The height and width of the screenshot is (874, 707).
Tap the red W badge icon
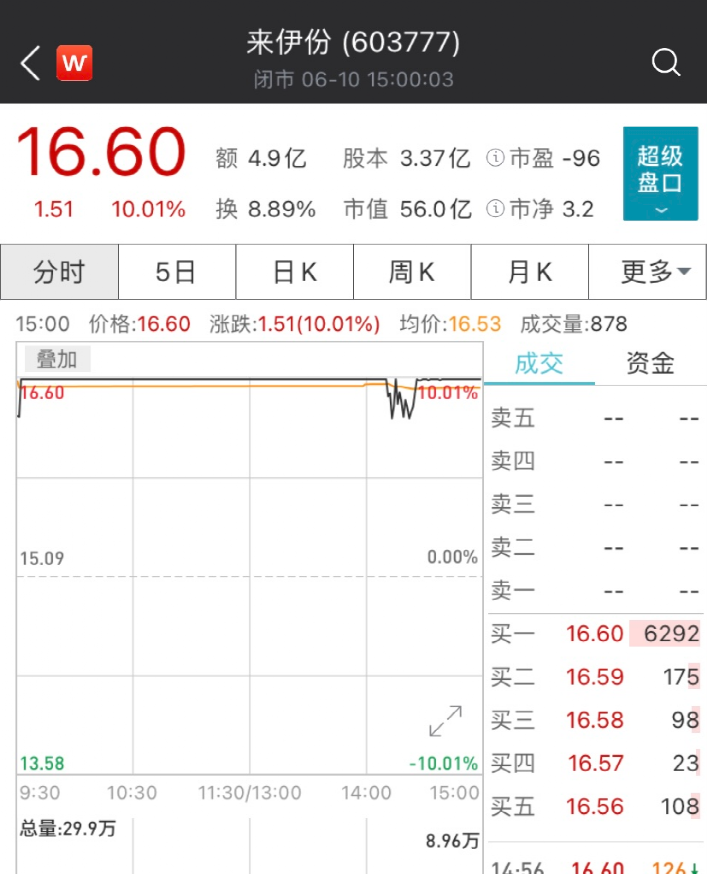[x=74, y=63]
